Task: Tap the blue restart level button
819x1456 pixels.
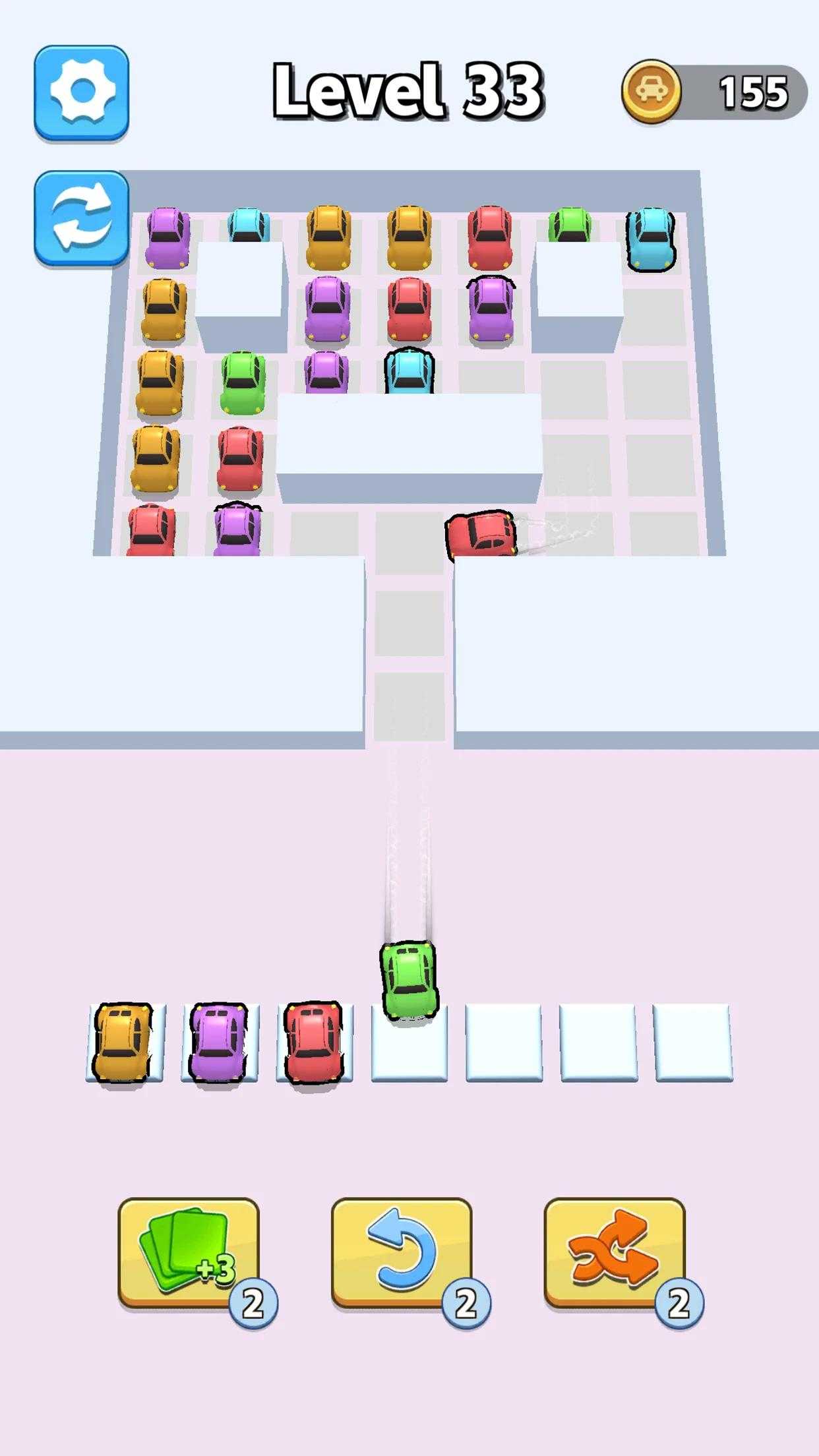Action: (x=82, y=218)
